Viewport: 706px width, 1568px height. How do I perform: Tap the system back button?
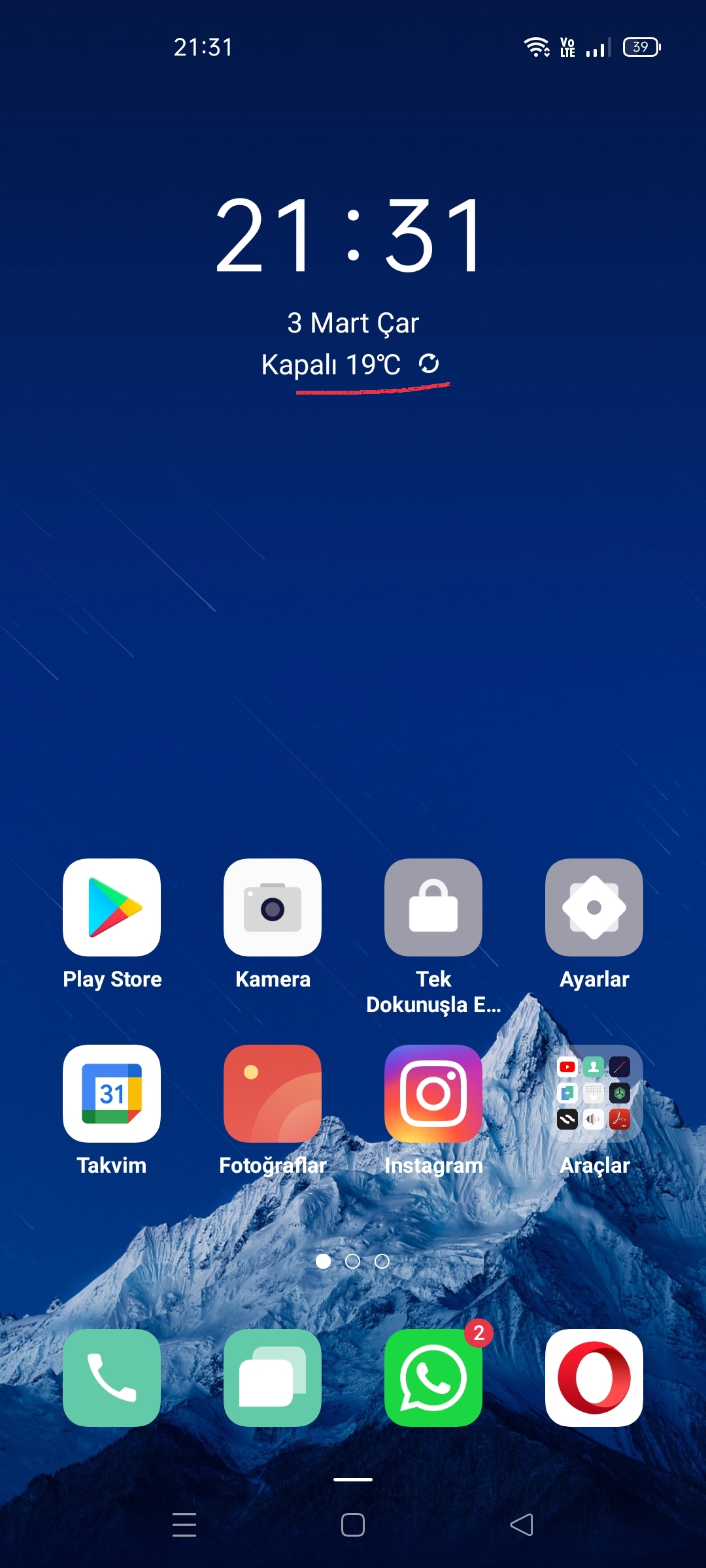[x=522, y=1525]
